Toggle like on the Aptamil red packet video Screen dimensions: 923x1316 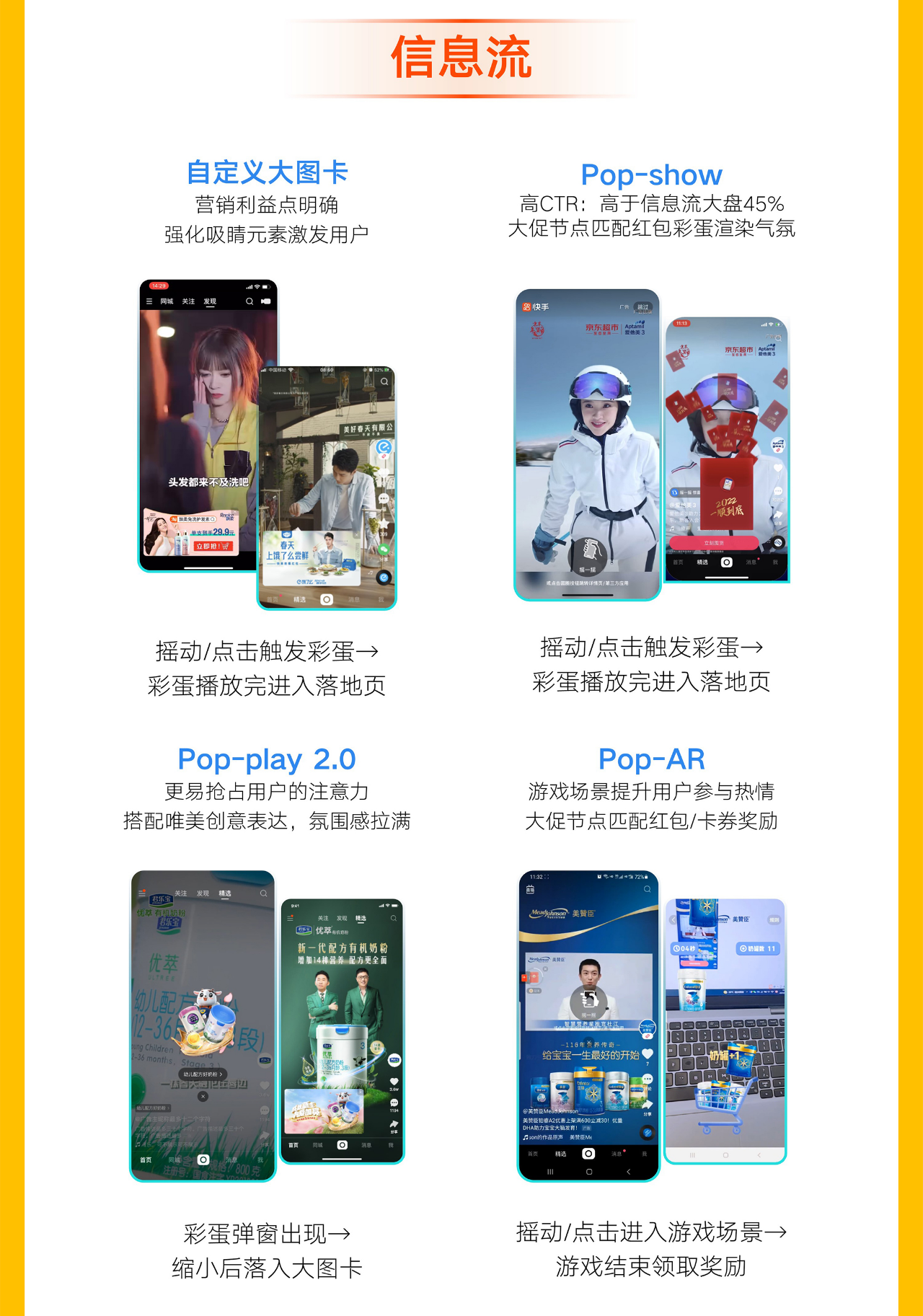[x=777, y=467]
